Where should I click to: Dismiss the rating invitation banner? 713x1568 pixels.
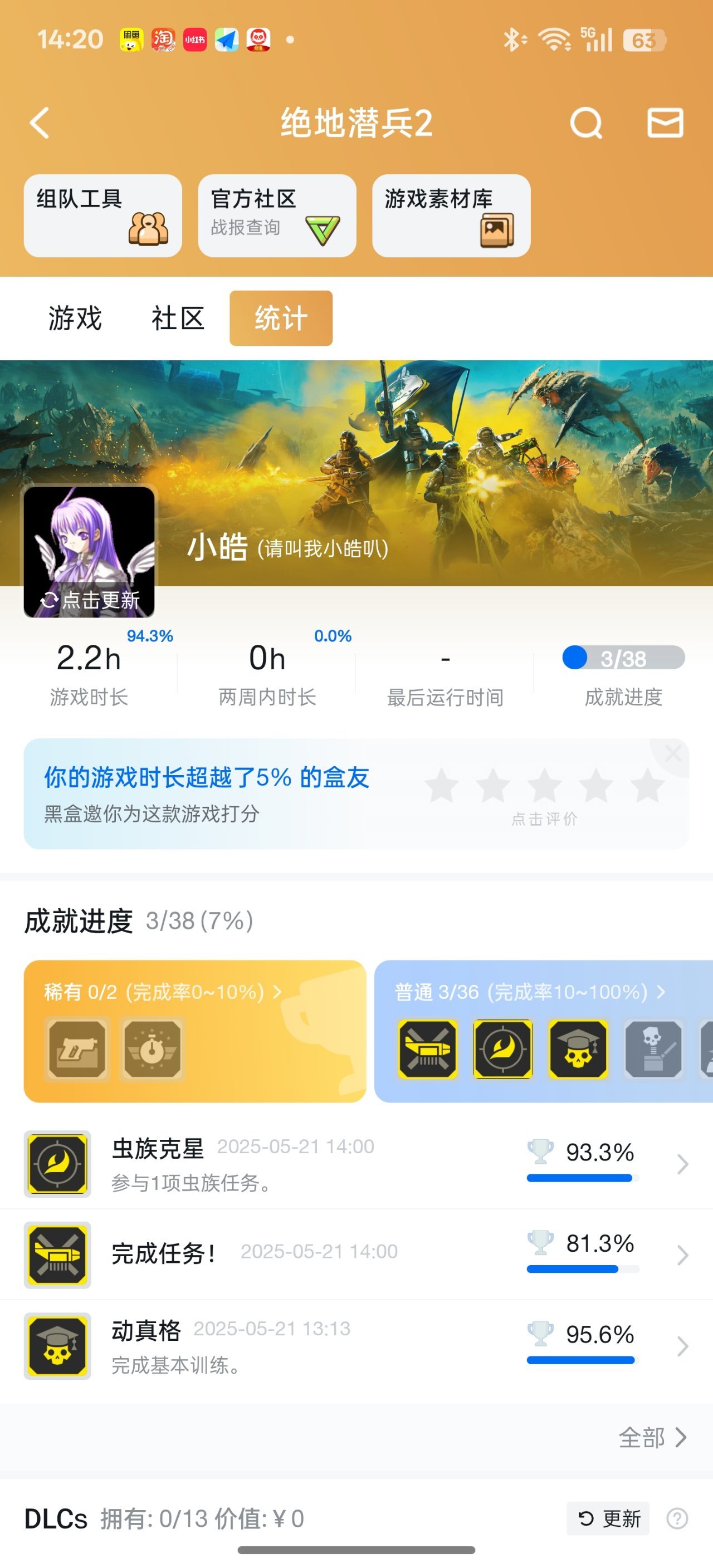pyautogui.click(x=673, y=754)
